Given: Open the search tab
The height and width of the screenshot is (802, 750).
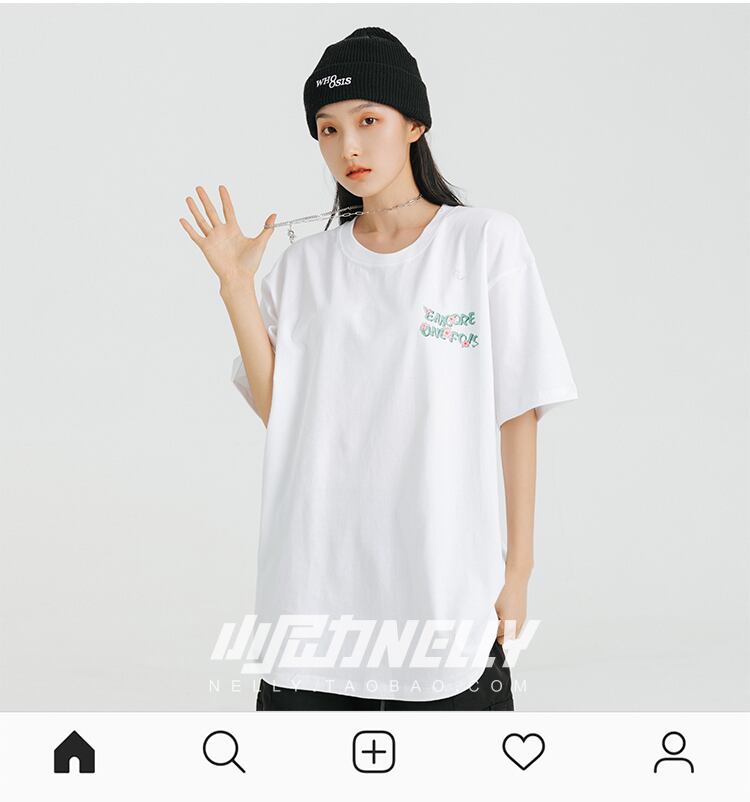Looking at the screenshot, I should click(224, 752).
